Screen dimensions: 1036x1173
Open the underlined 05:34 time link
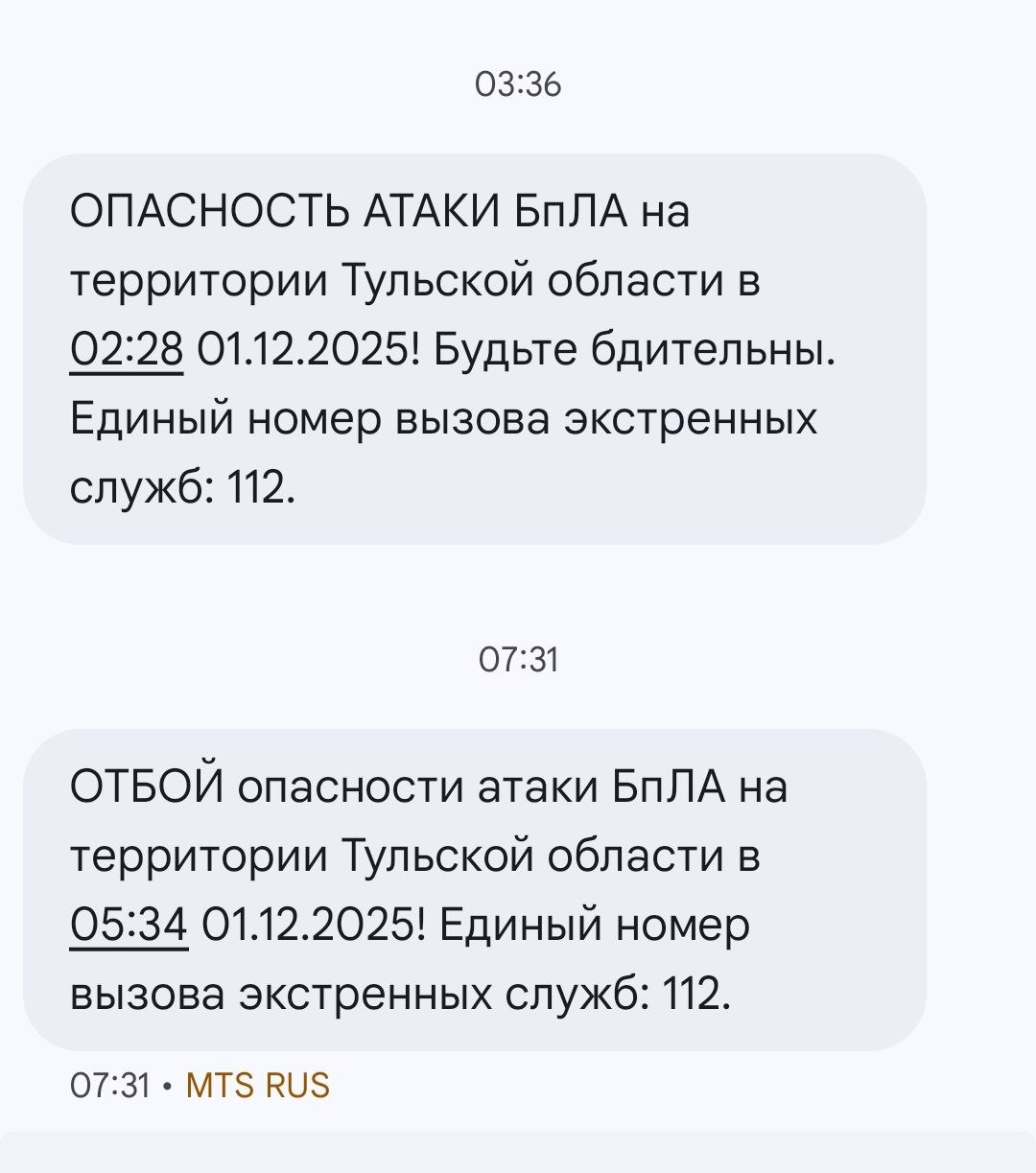(129, 927)
